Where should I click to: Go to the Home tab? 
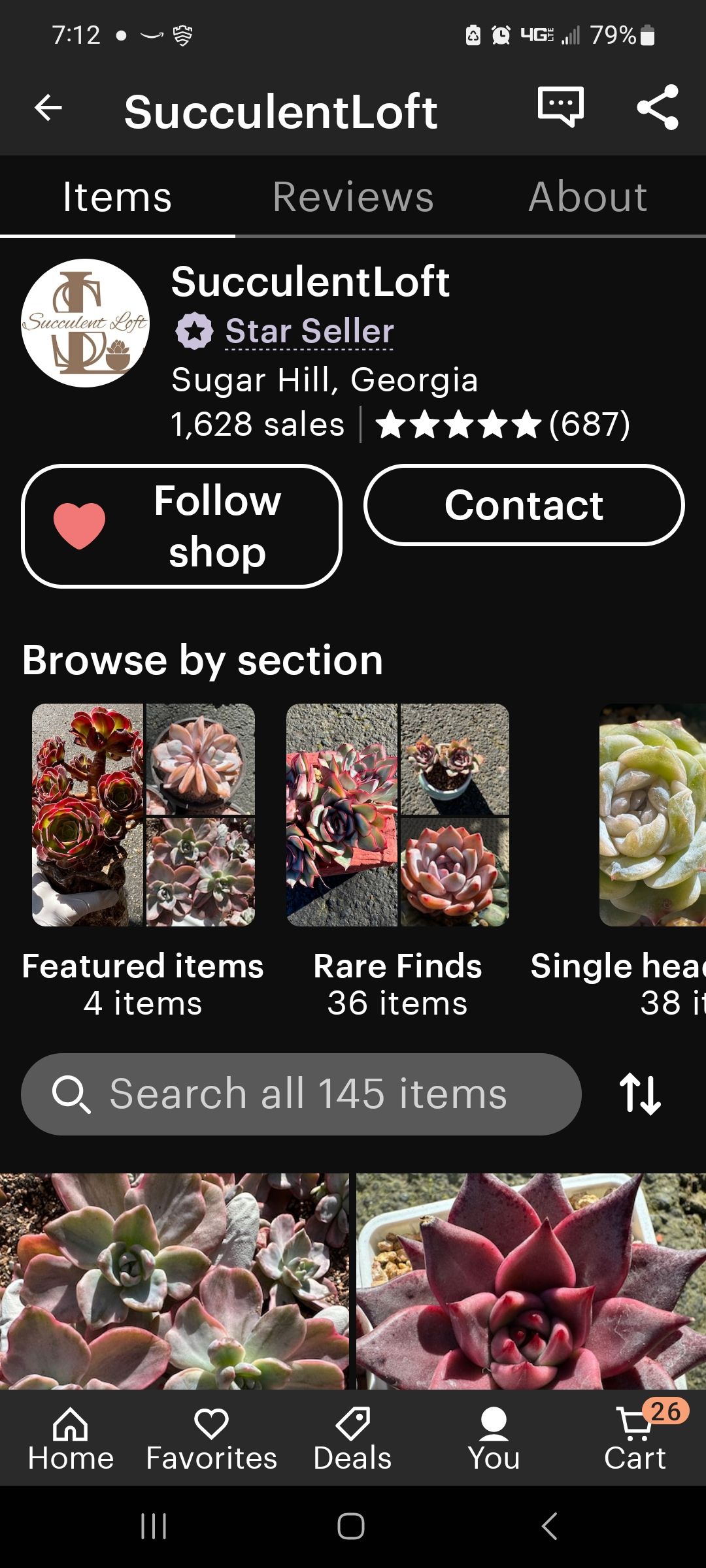coord(71,1440)
